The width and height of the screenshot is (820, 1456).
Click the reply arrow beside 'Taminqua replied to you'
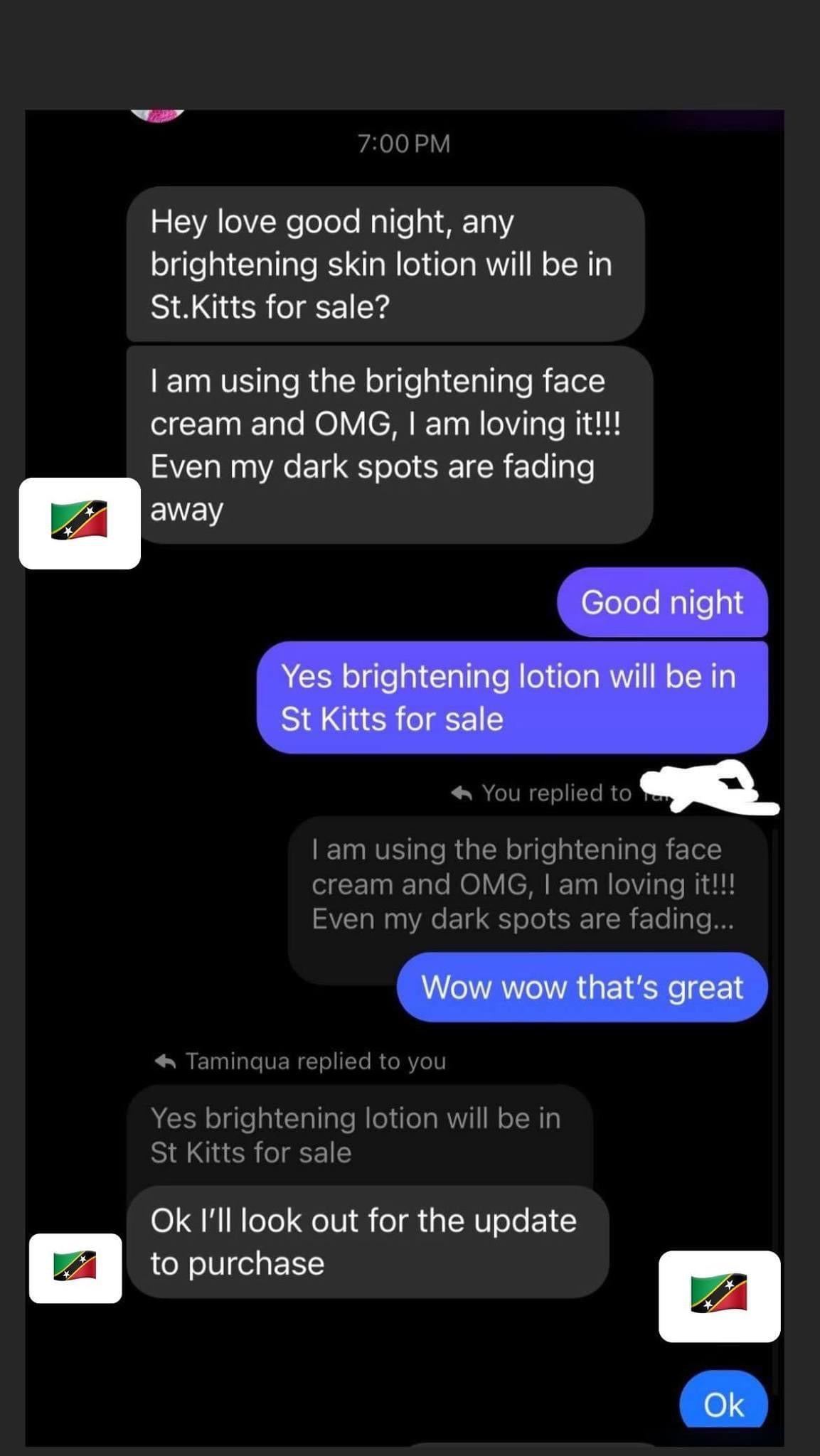(165, 1061)
